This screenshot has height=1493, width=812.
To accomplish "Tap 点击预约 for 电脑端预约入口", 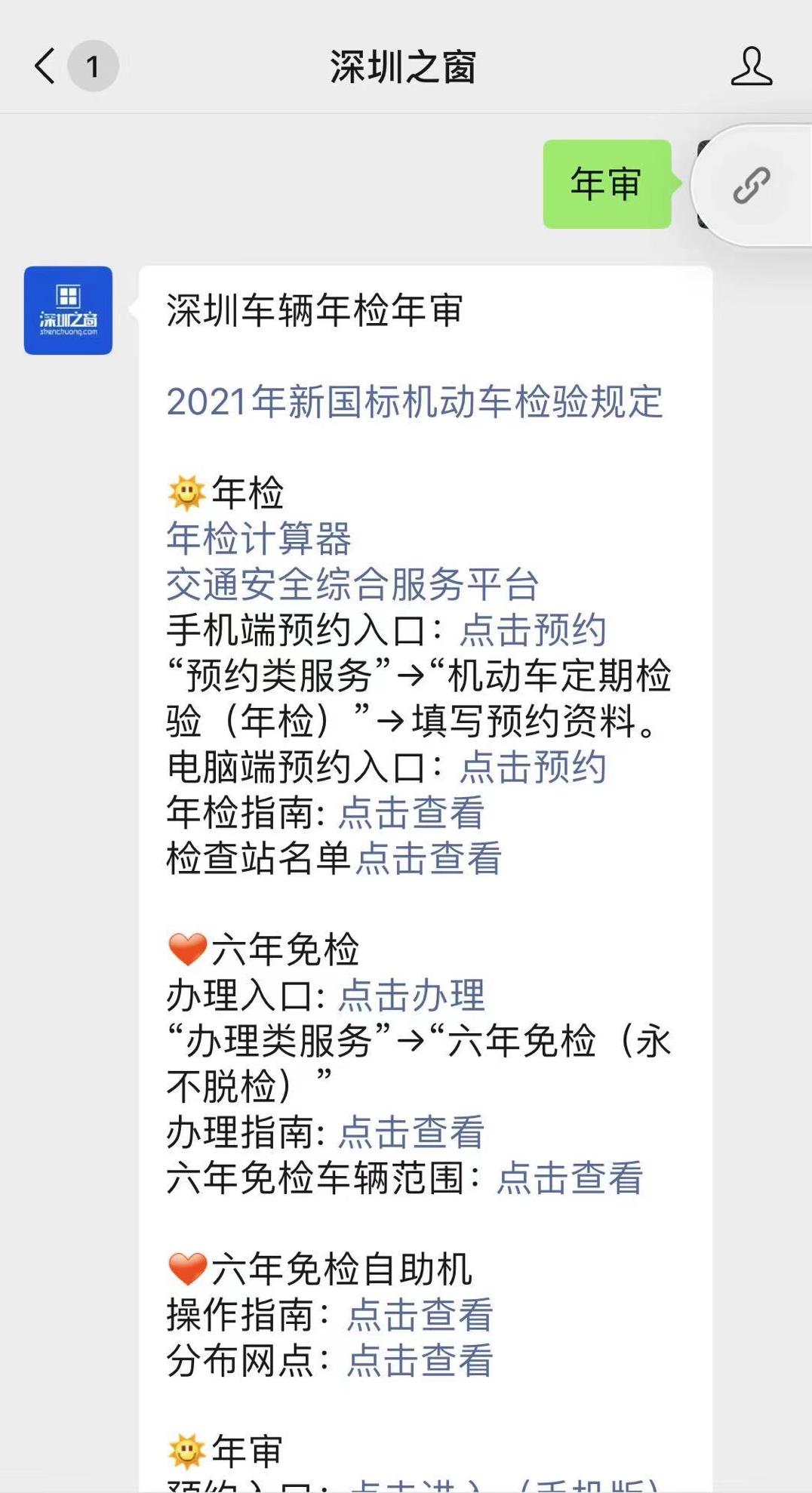I will [535, 767].
